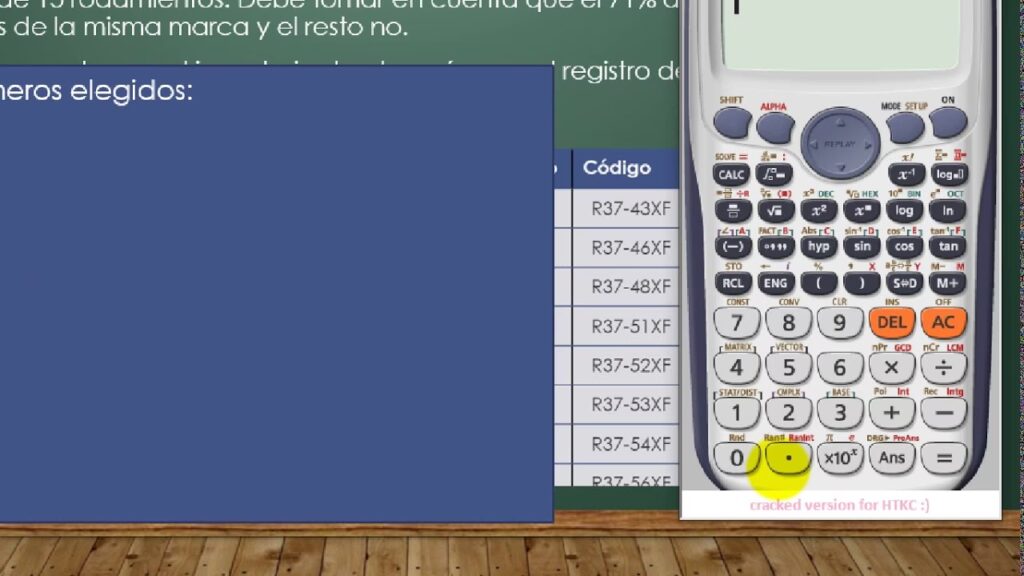Tap the multiplication key
Screen dimensions: 1024x576
click(x=891, y=367)
